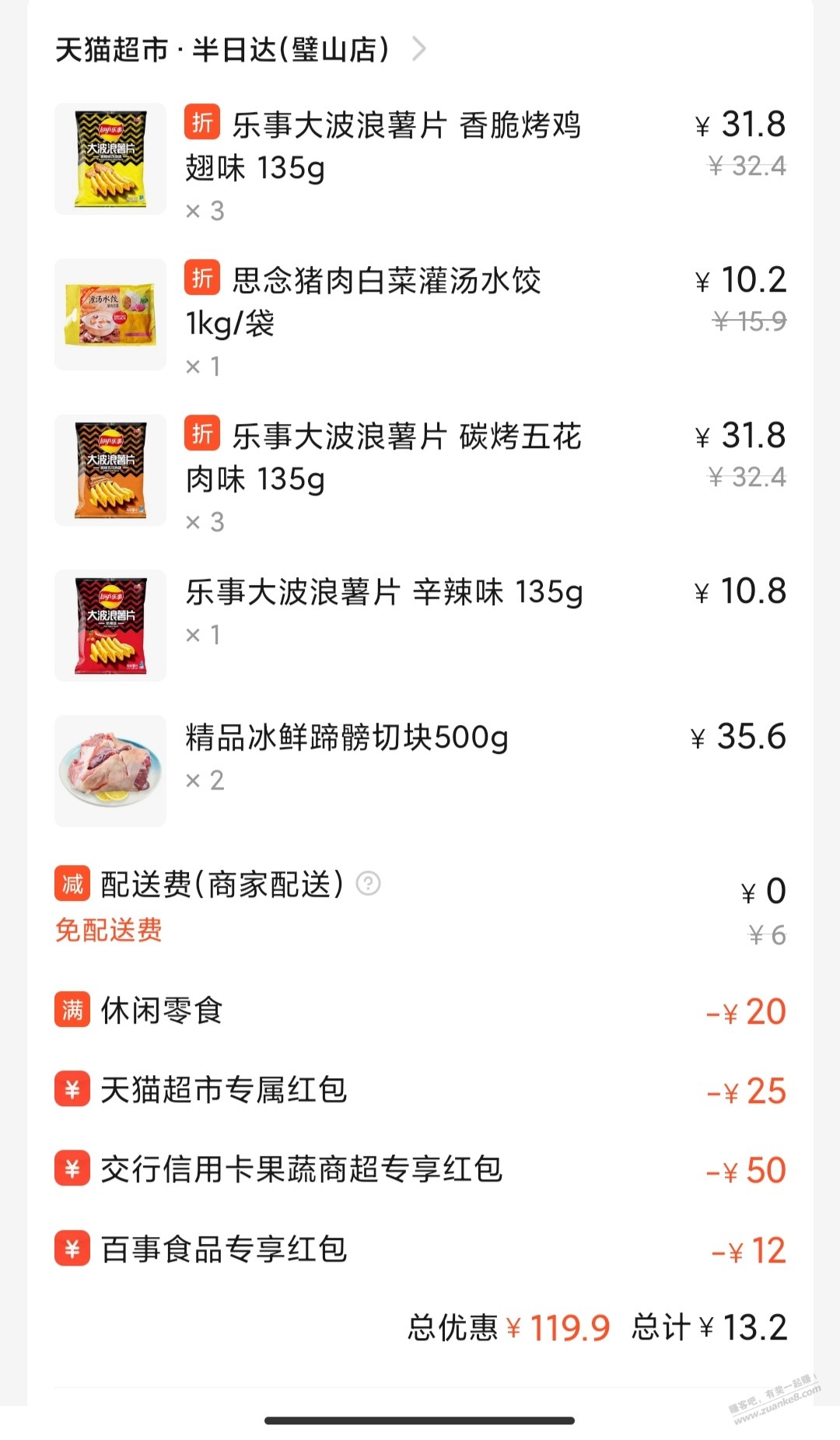Open 精品冰鲜蹄髈切块500g product details
Viewport: 840px width, 1440px height.
[347, 738]
